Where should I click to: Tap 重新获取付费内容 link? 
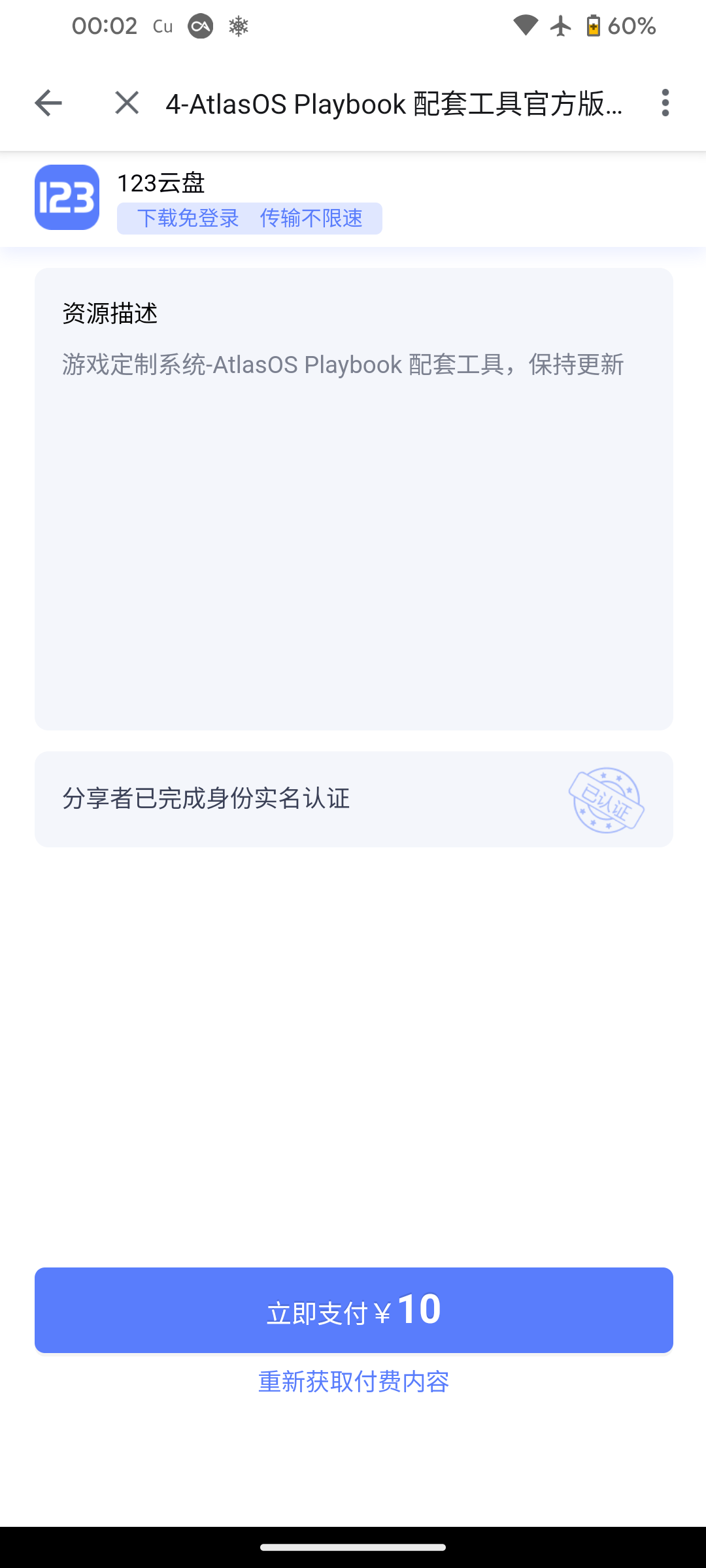[x=354, y=1382]
